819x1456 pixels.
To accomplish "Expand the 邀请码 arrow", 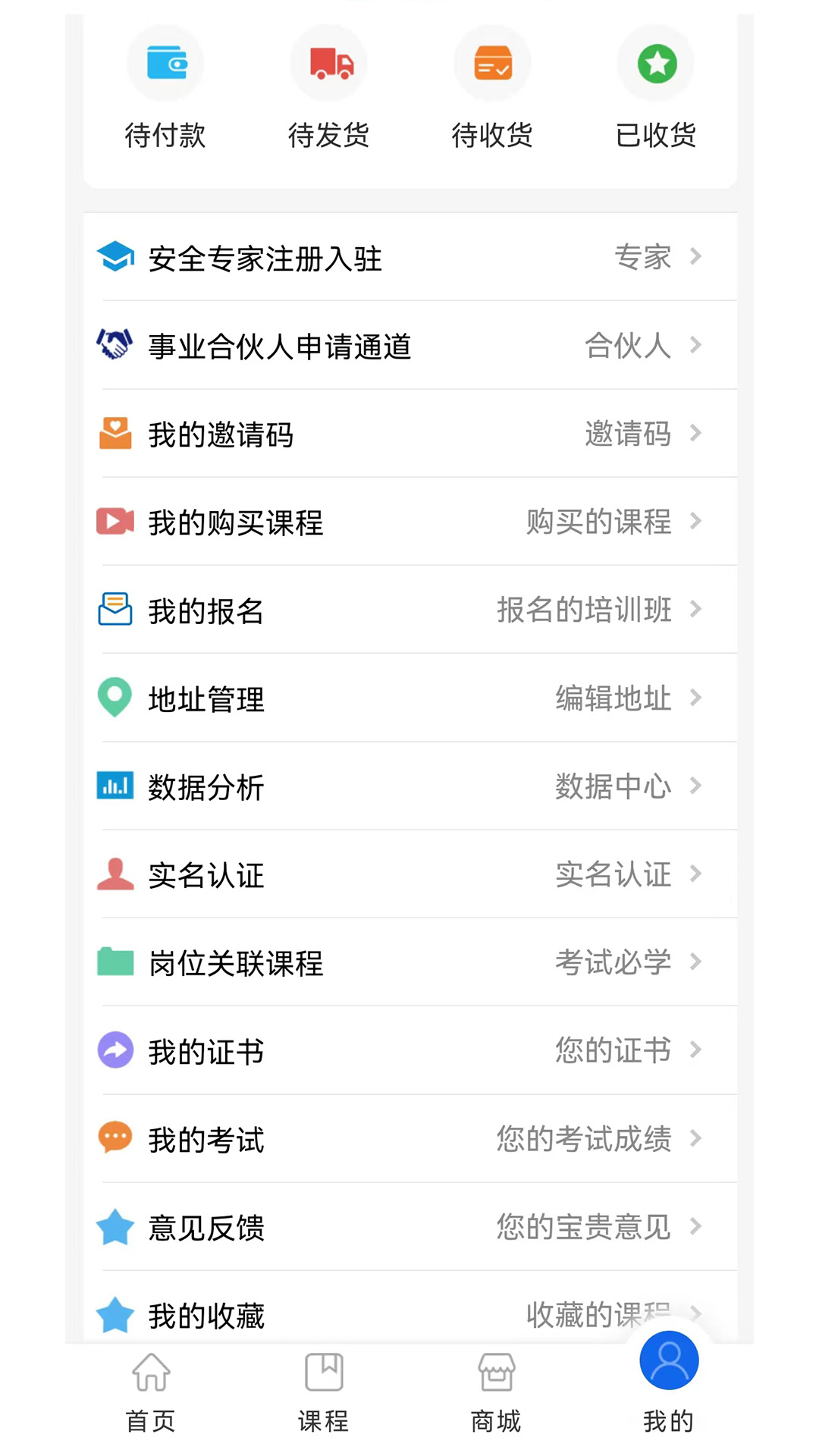I will pos(697,434).
